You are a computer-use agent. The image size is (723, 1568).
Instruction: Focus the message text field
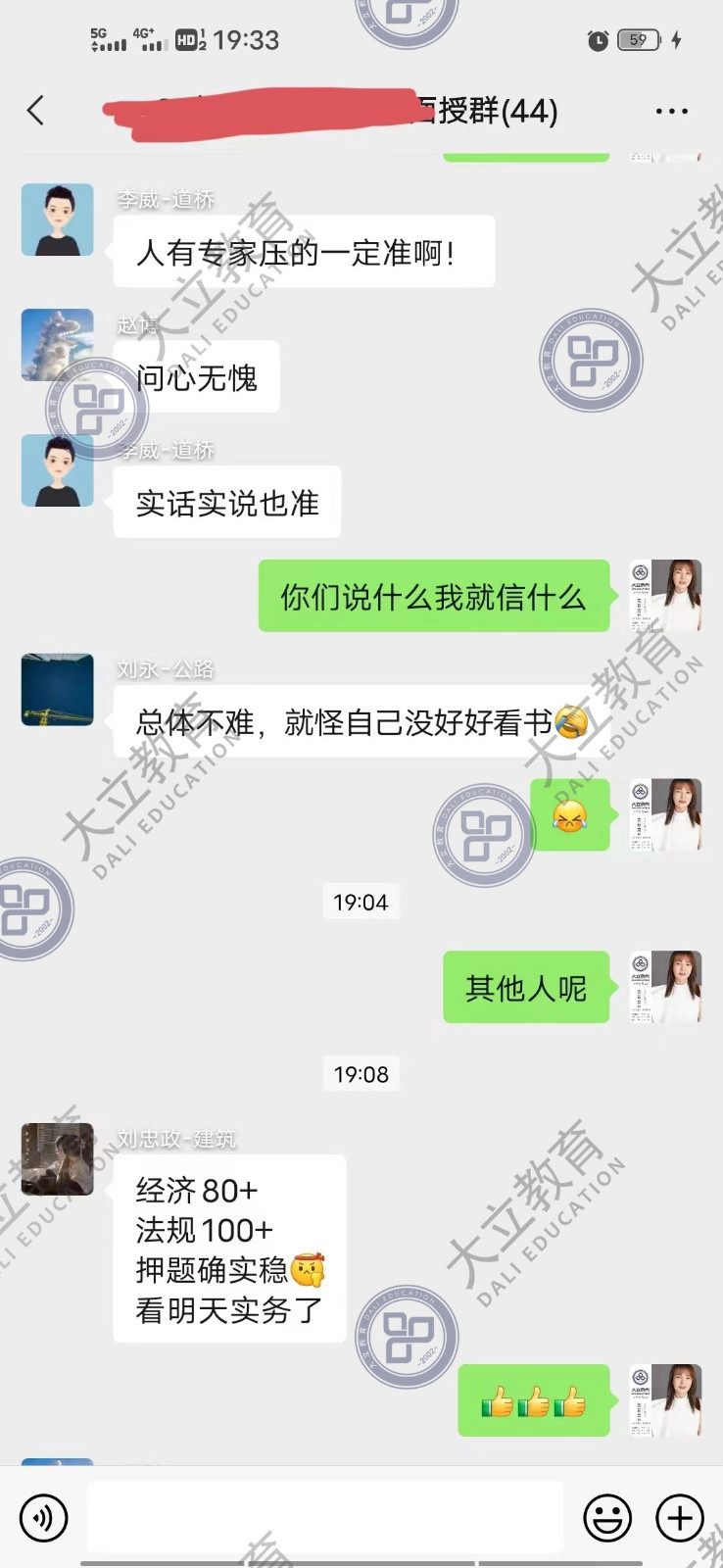coord(324,1517)
